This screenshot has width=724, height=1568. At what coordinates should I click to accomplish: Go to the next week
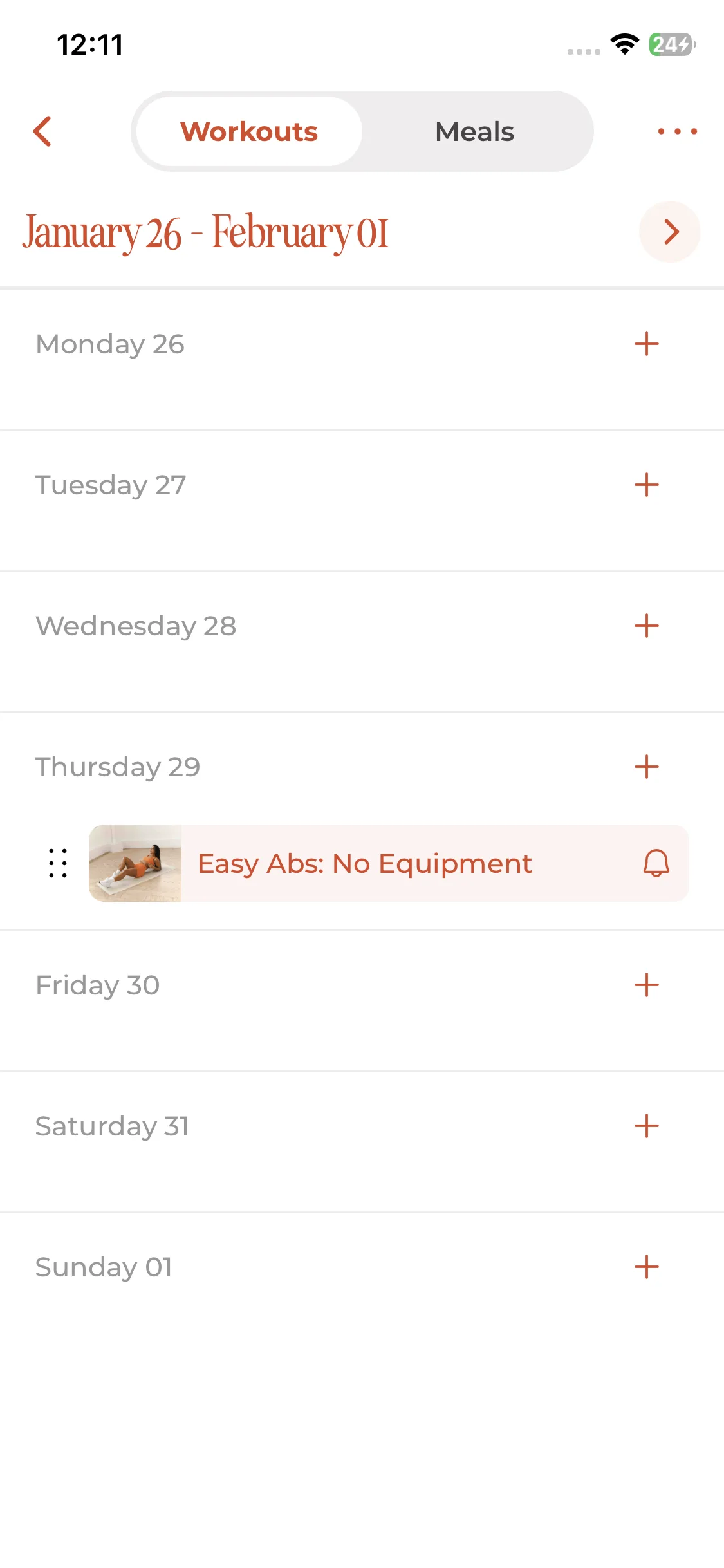pos(670,232)
